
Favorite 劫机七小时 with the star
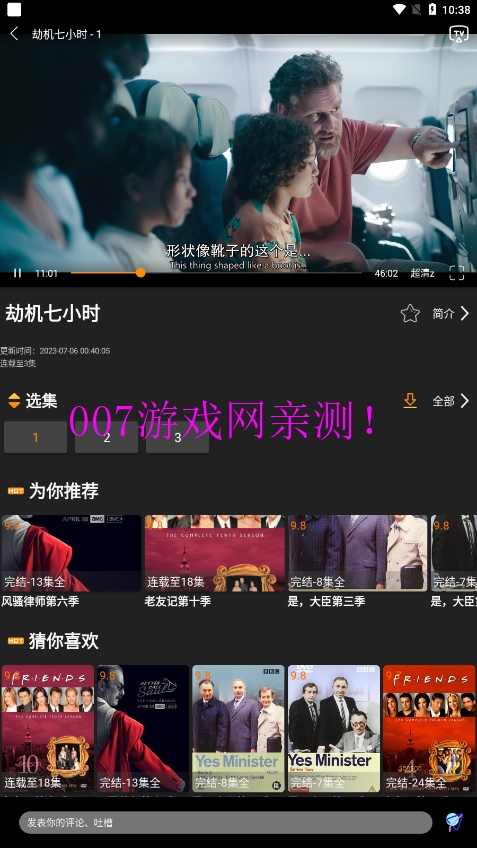[x=410, y=313]
